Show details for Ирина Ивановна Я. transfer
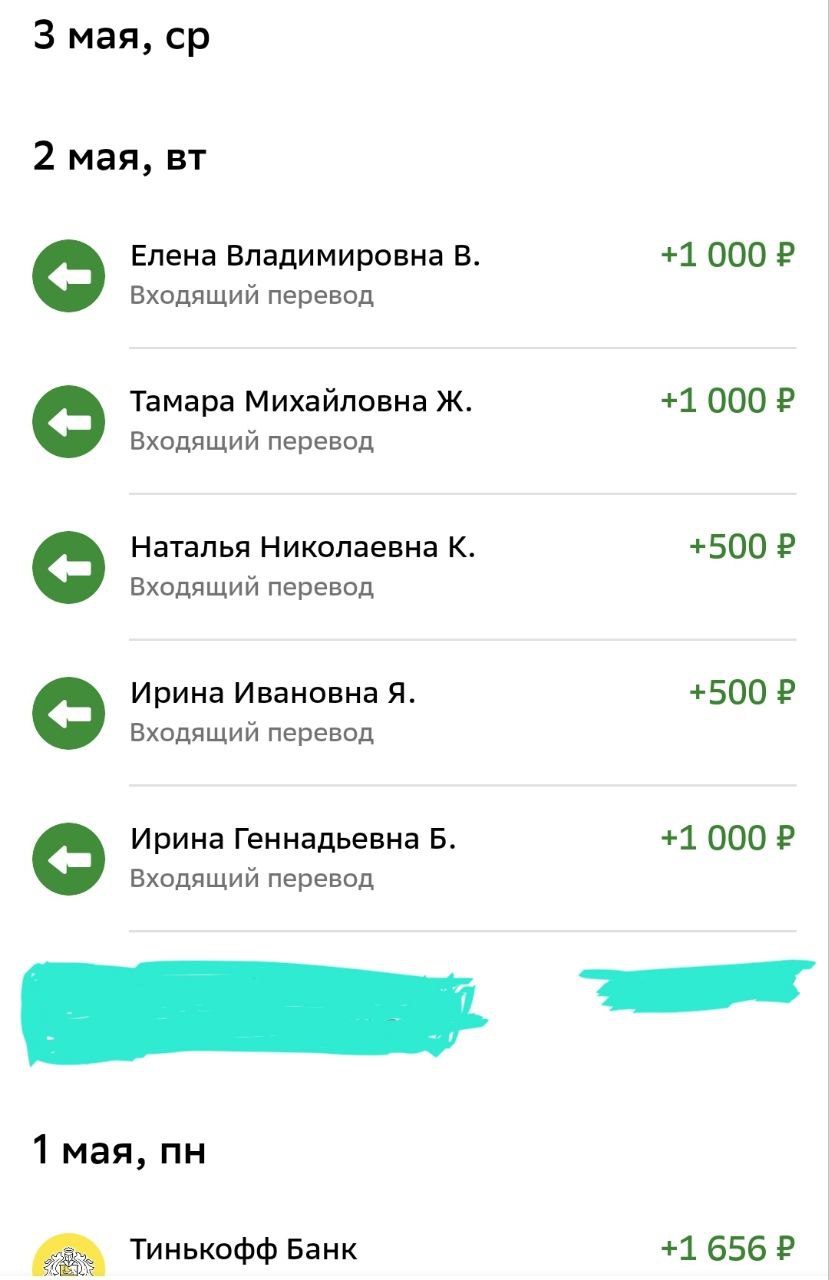The image size is (829, 1280). pyautogui.click(x=413, y=712)
